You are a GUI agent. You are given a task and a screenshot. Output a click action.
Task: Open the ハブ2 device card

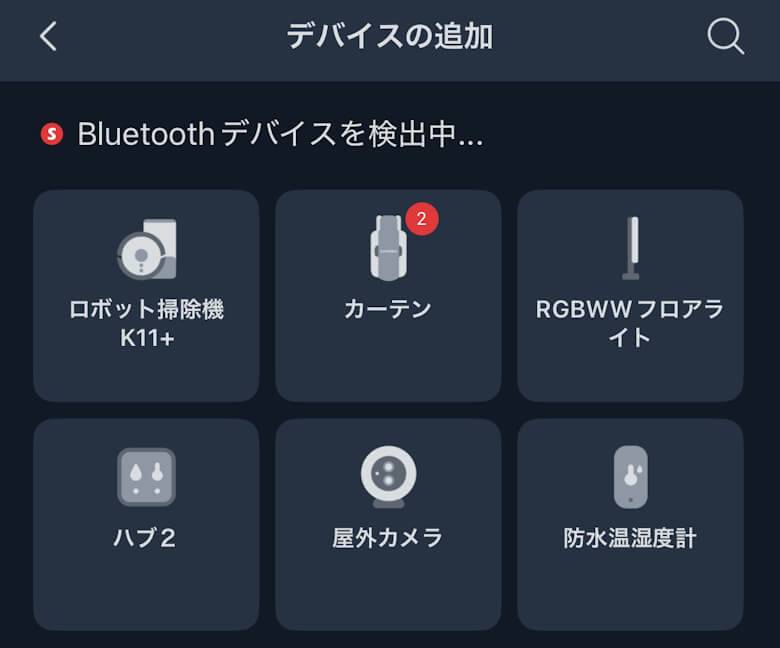click(x=146, y=523)
